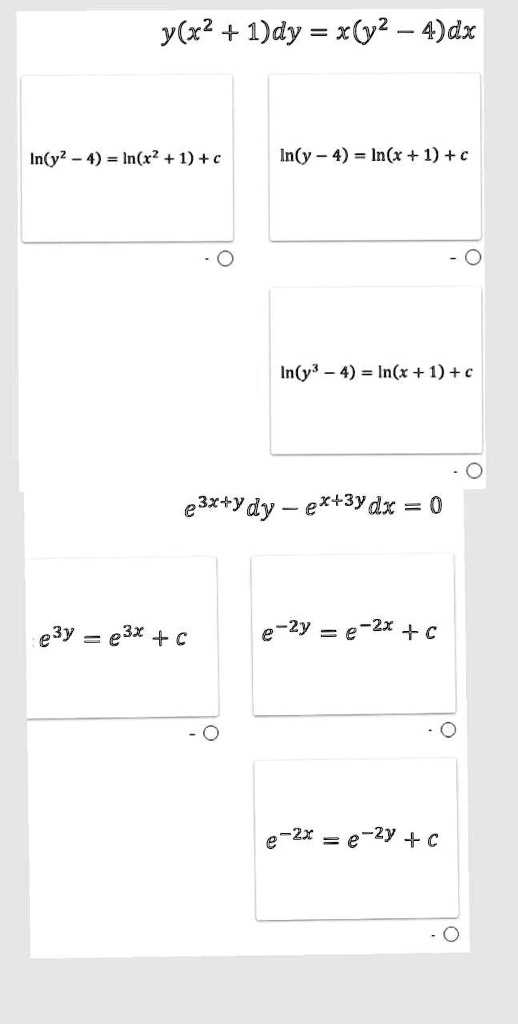Pick the answer ln(y³ − 4) = ln(x + 1) + c
This screenshot has height=1024, width=518.
click(x=475, y=471)
